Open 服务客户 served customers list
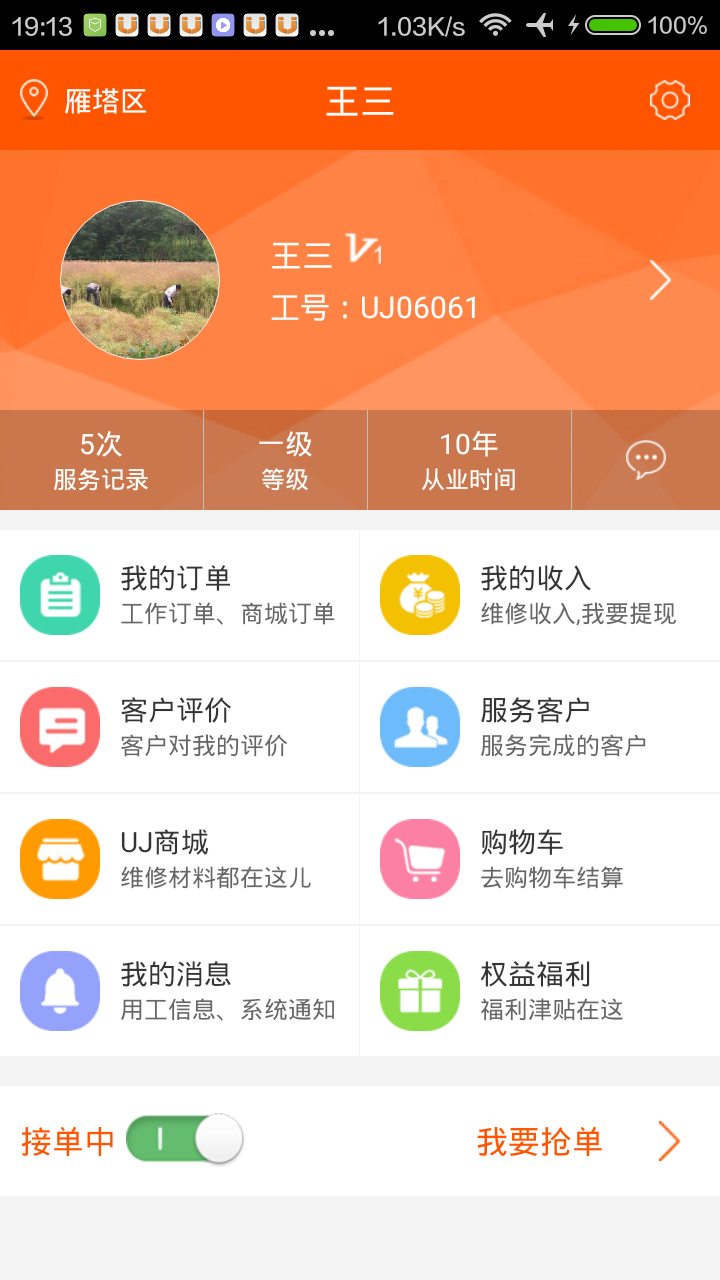Viewport: 720px width, 1280px height. (540, 726)
